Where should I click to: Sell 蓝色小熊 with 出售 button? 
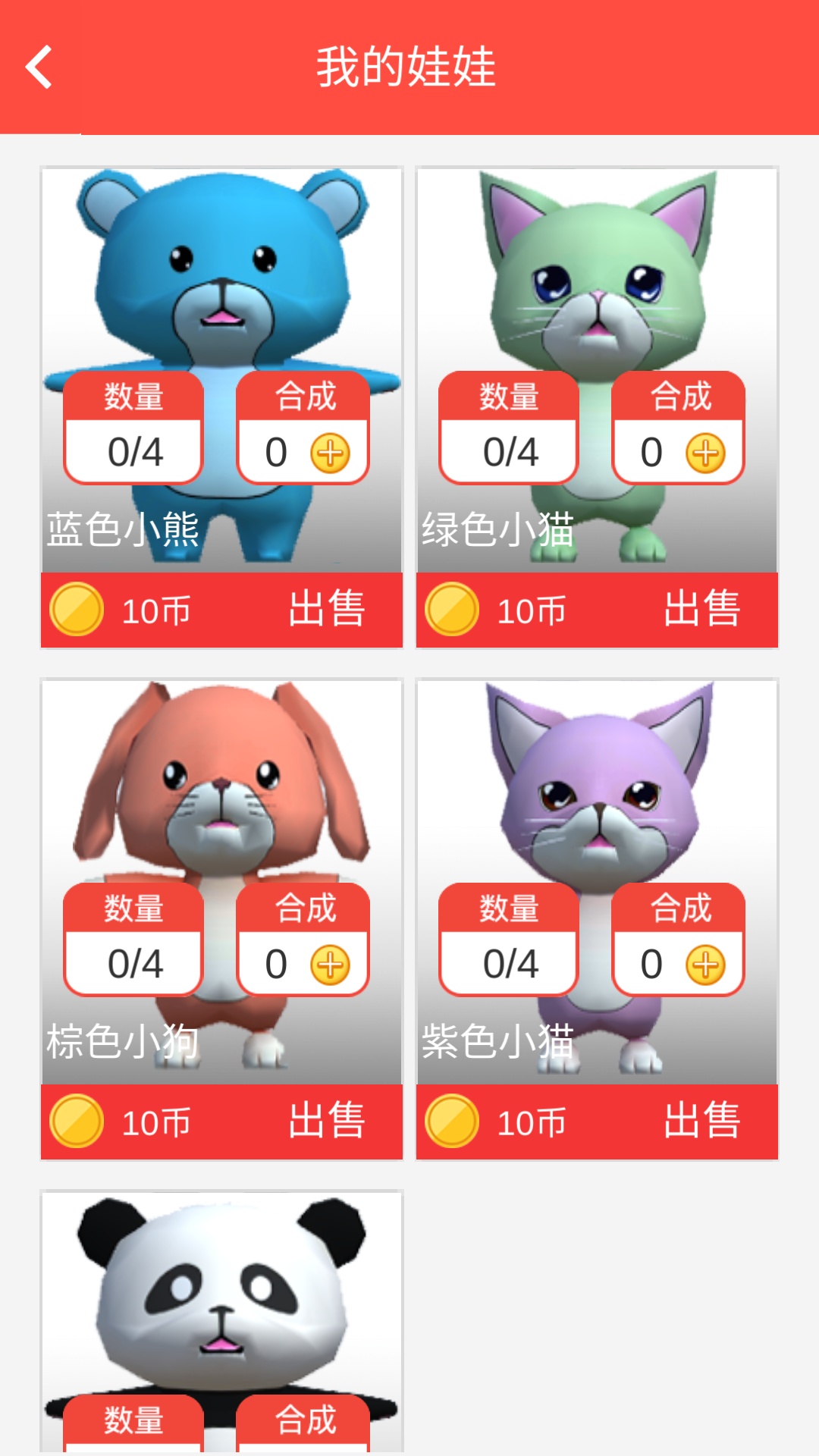coord(327,610)
